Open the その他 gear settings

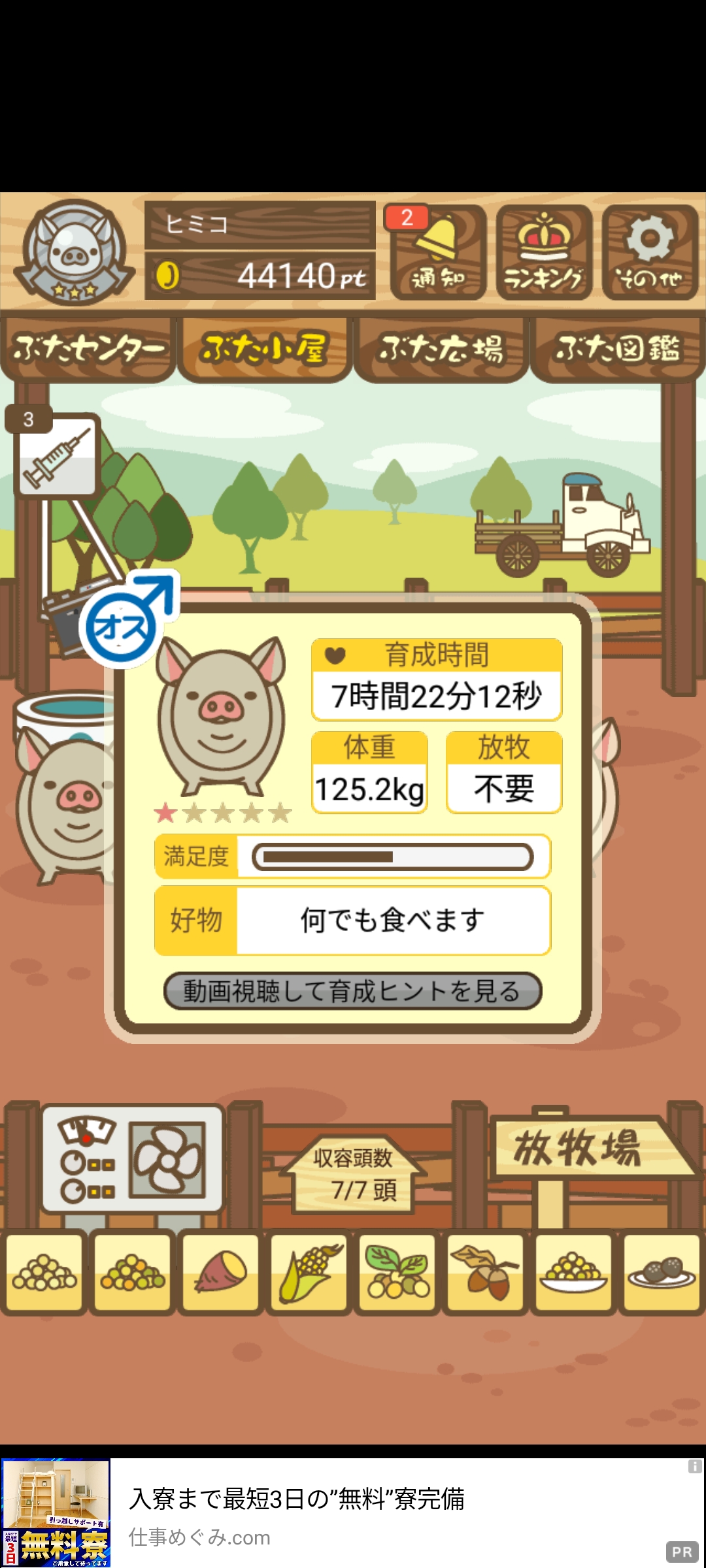pos(650,252)
